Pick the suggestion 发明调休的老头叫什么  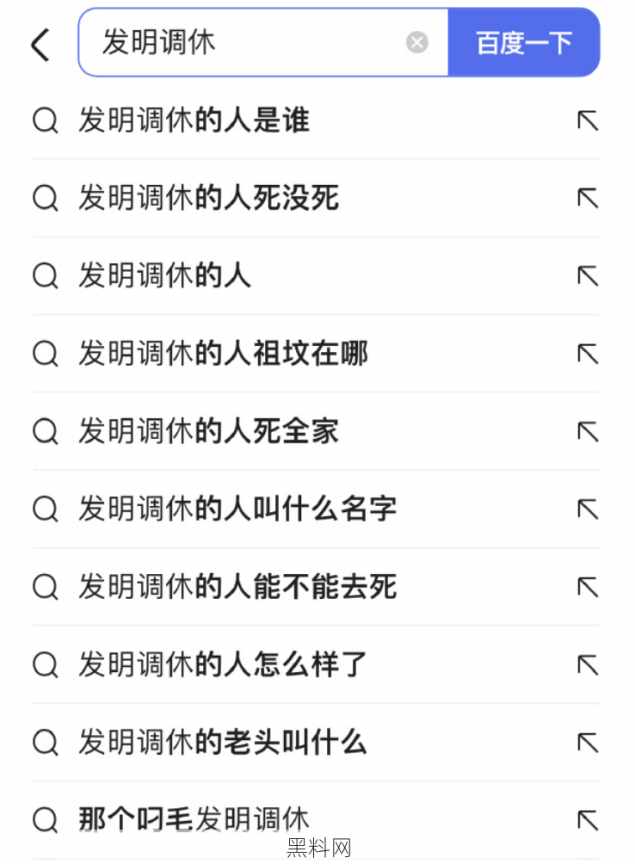click(223, 742)
